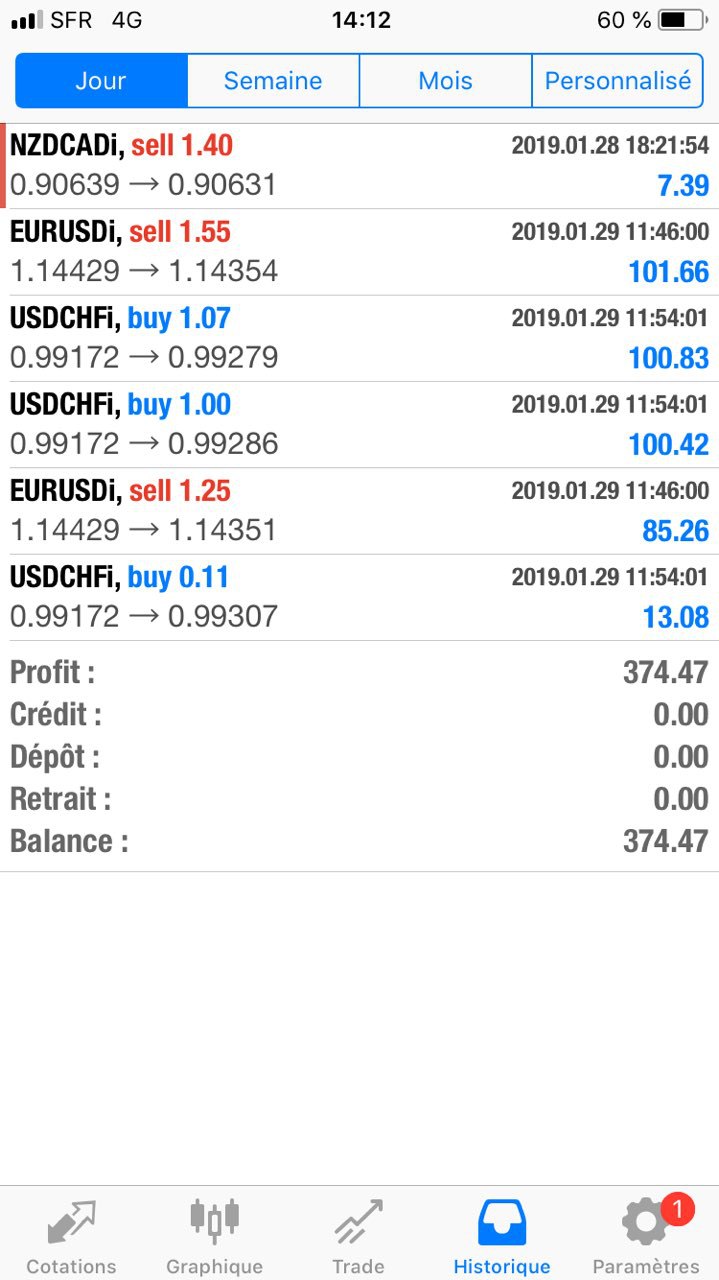Open the USDCHFi buy 0.11 trade

pyautogui.click(x=359, y=597)
